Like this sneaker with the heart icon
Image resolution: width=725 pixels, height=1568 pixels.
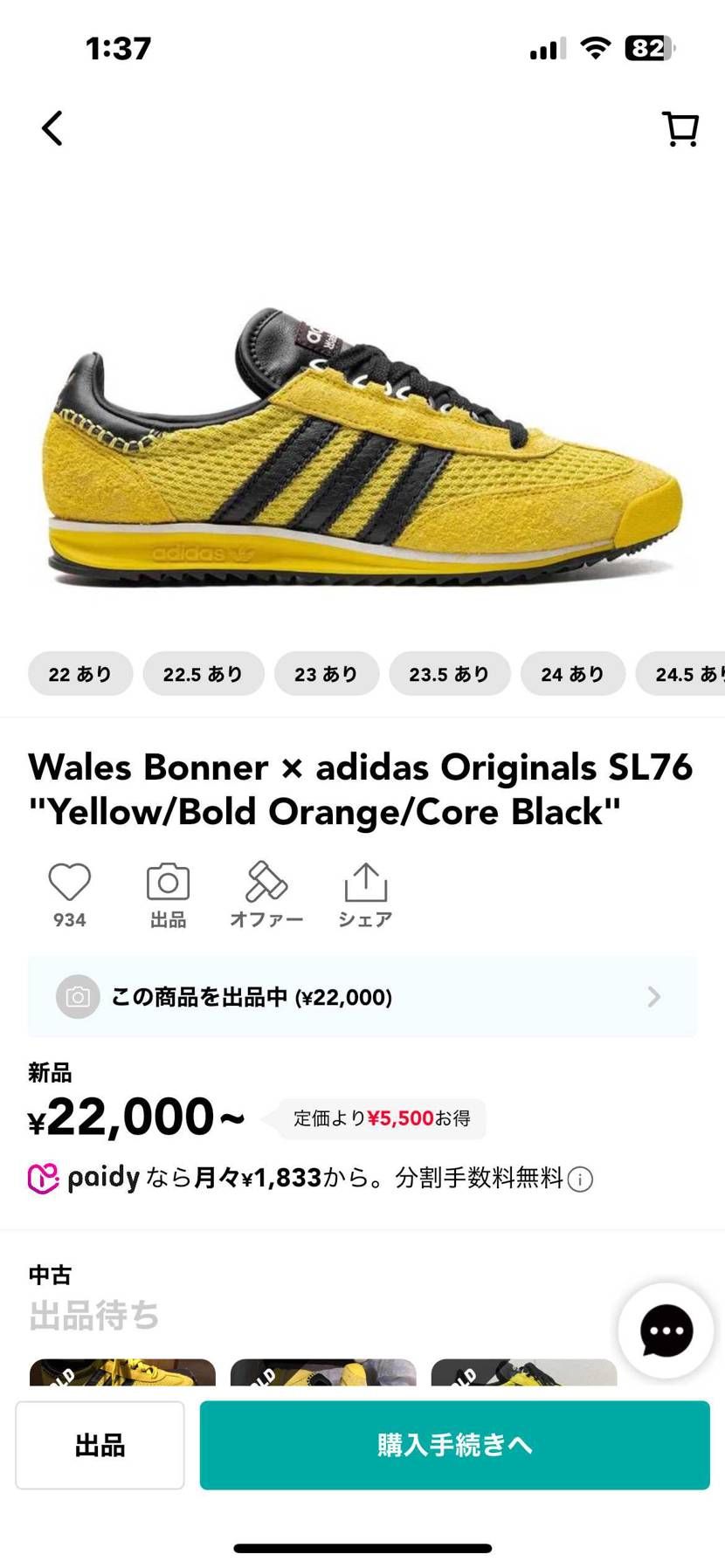coord(70,883)
